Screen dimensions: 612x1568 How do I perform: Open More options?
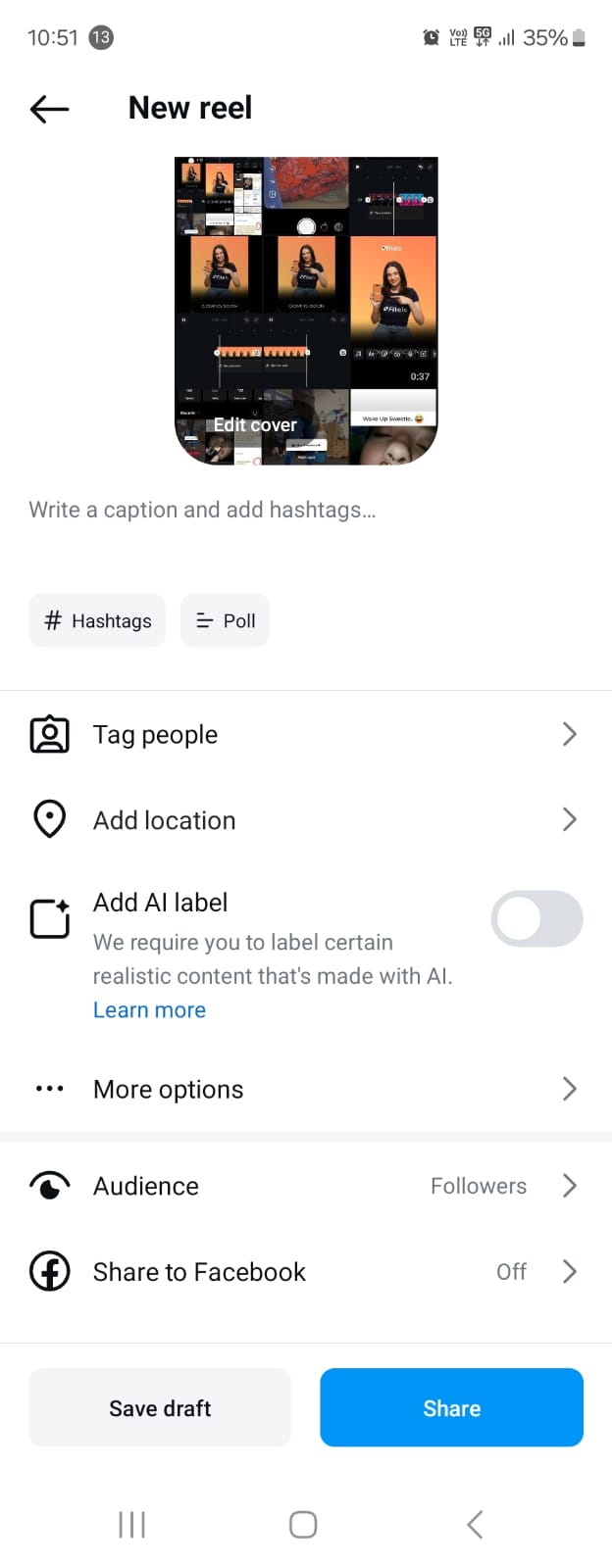click(x=305, y=1089)
